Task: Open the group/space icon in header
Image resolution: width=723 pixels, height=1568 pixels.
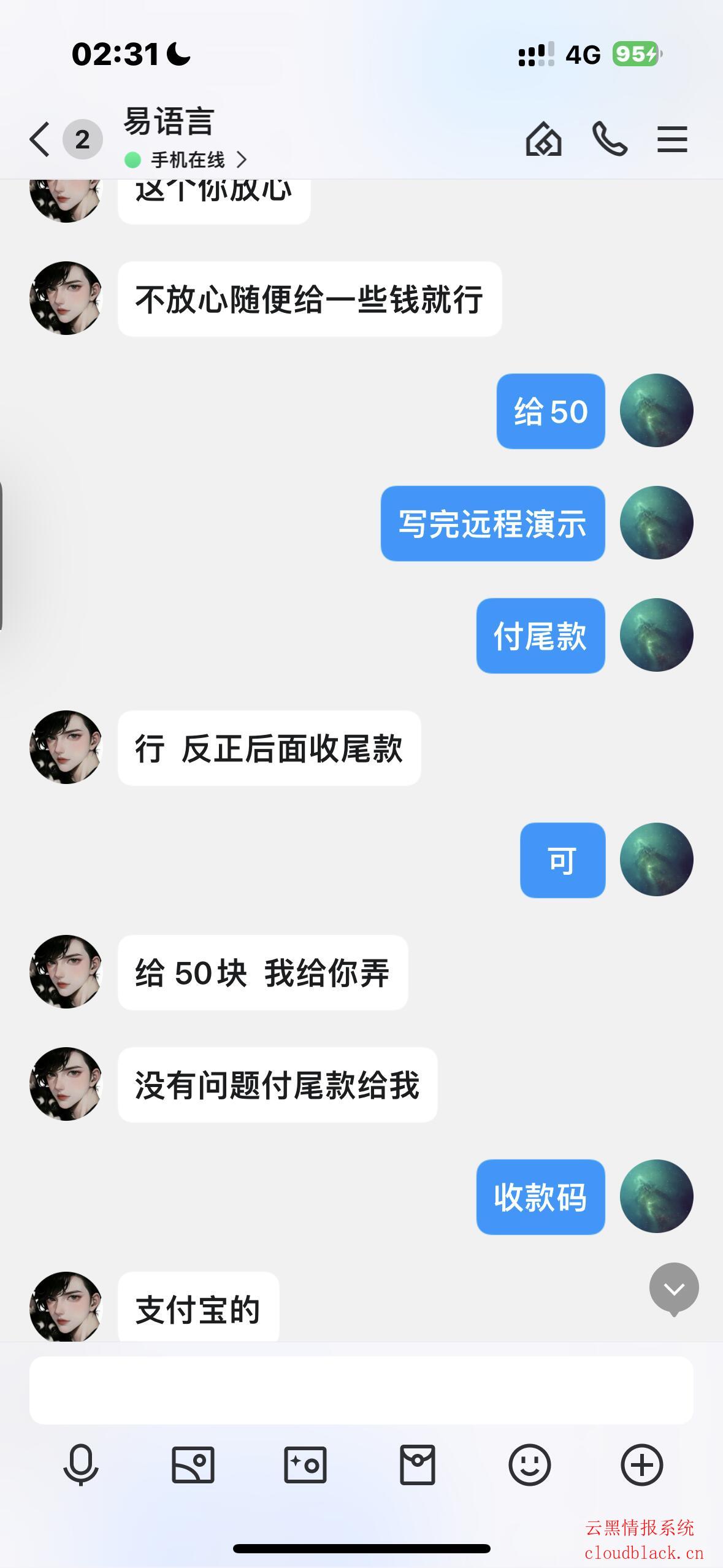Action: pyautogui.click(x=543, y=139)
